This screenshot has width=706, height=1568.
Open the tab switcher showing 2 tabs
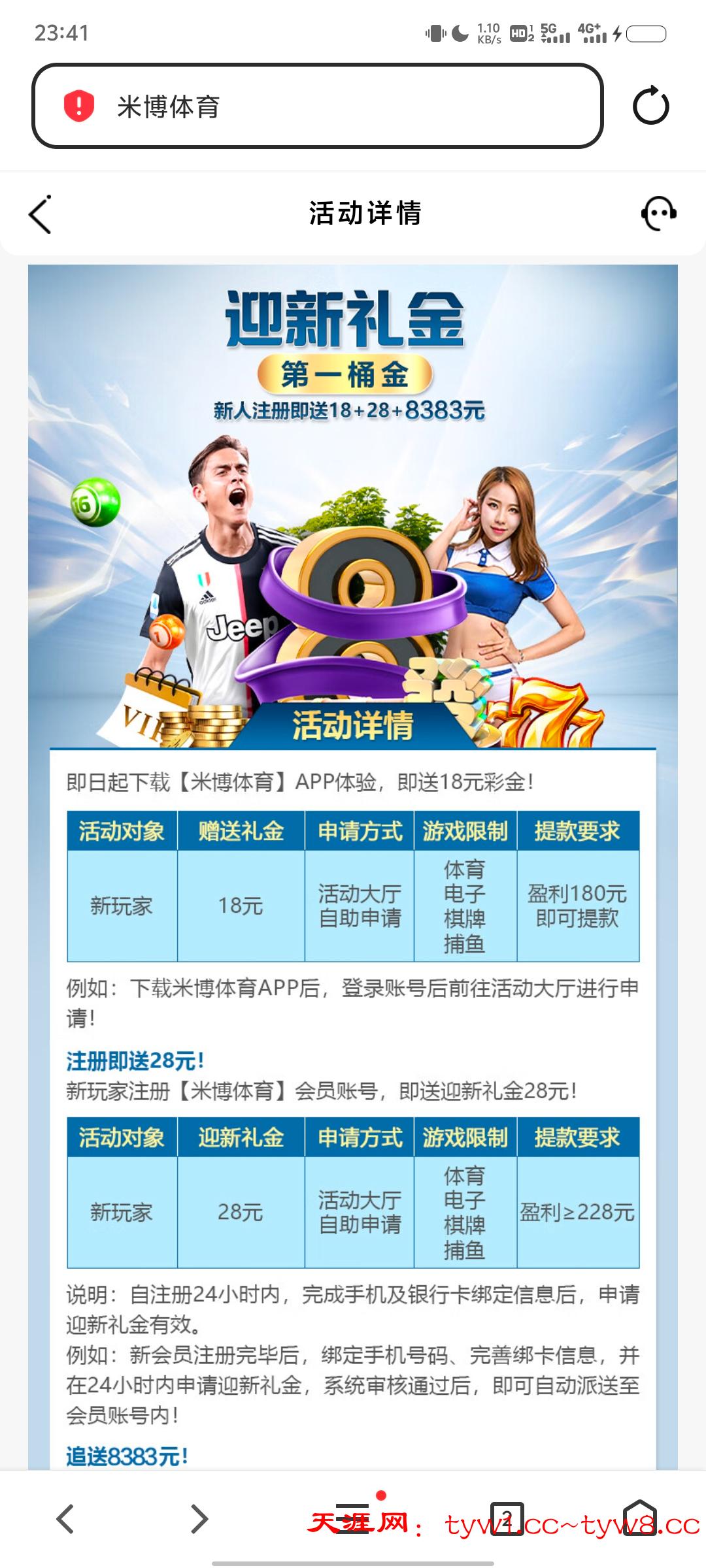(507, 1518)
